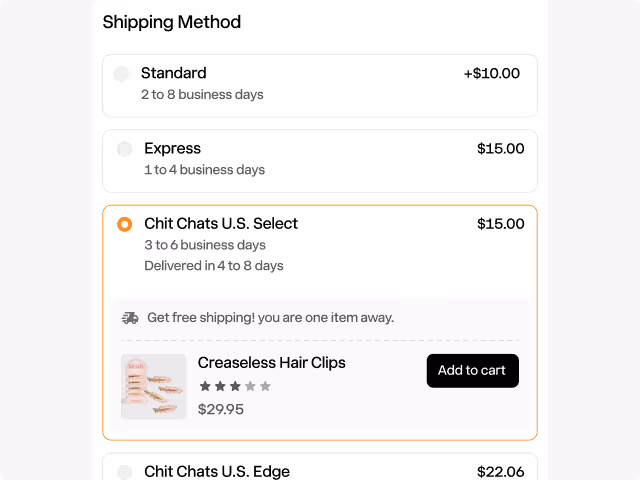Open the Creaseless Hair Clips product image

point(153,386)
